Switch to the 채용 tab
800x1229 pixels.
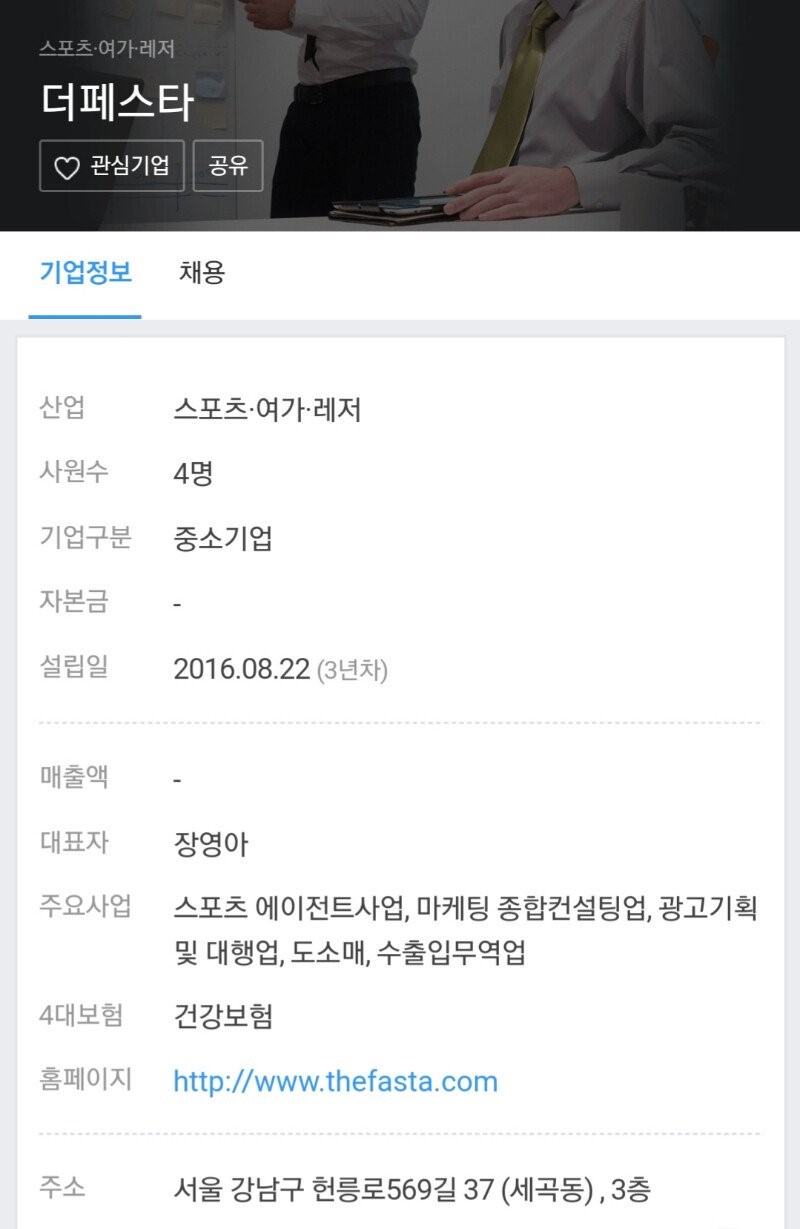(x=202, y=273)
